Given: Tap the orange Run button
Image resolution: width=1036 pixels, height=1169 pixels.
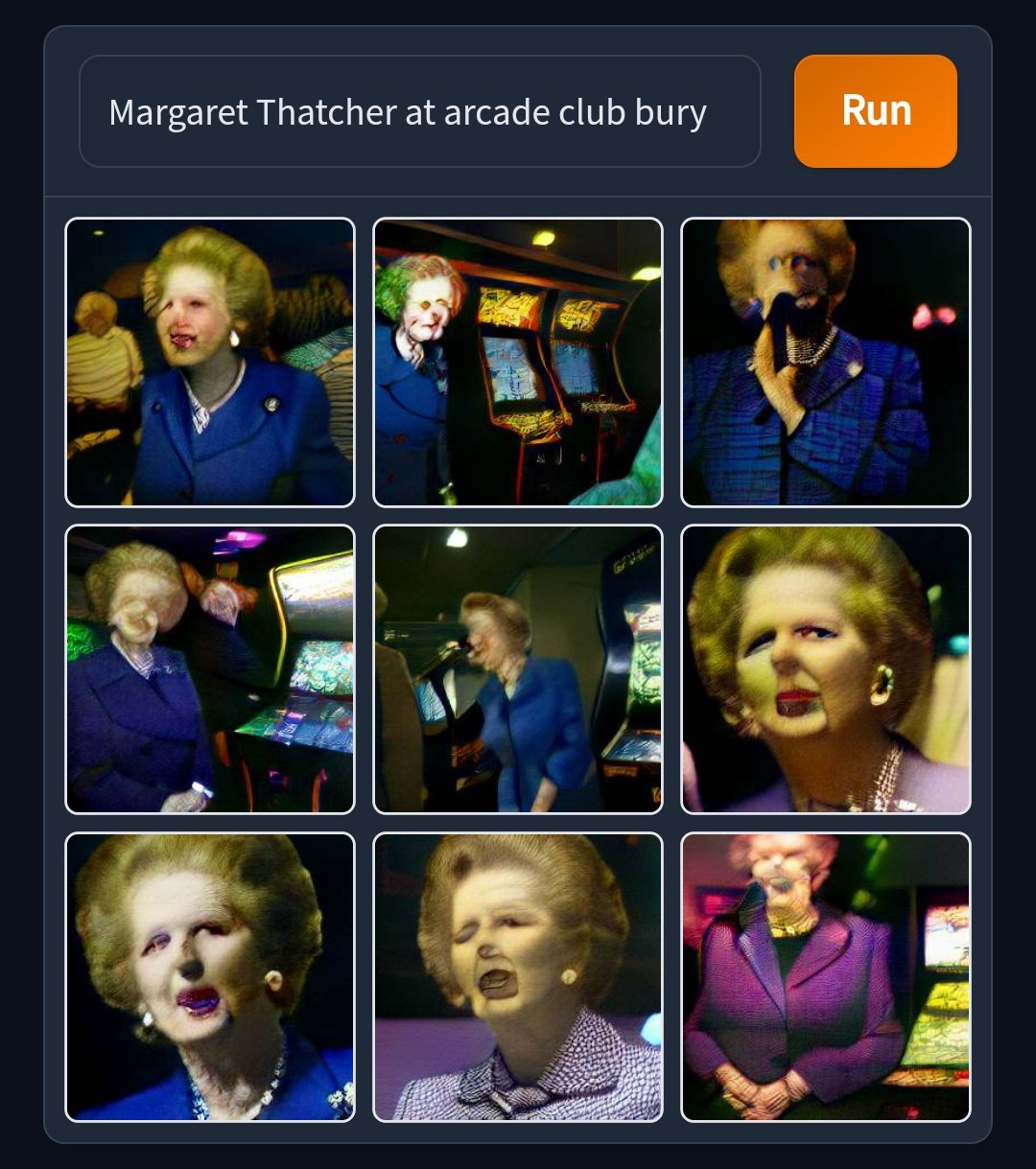Looking at the screenshot, I should tap(875, 111).
